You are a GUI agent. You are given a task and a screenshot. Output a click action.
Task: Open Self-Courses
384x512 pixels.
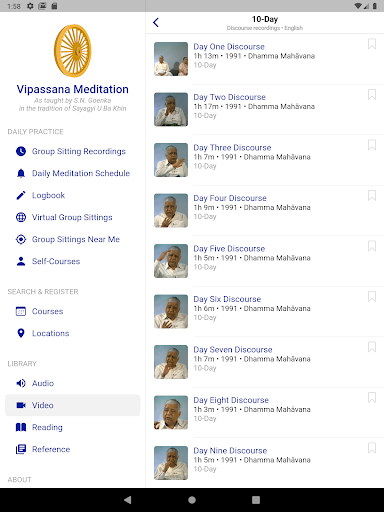[73, 261]
